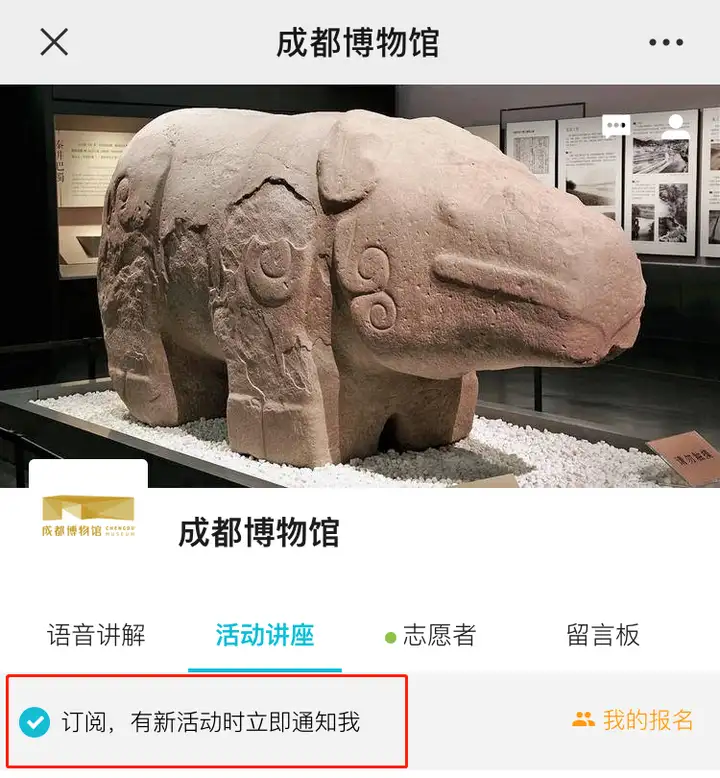This screenshot has height=778, width=720.
Task: View 我的报名 registrations
Action: (x=633, y=720)
